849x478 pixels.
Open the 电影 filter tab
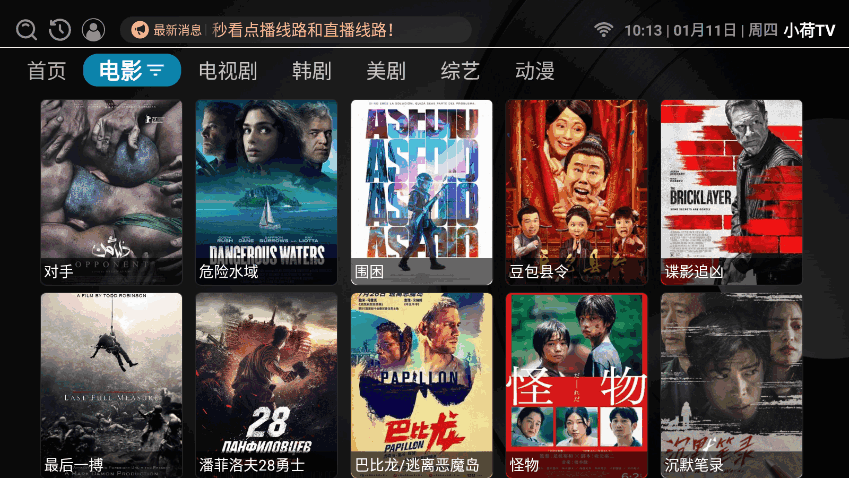click(x=132, y=71)
